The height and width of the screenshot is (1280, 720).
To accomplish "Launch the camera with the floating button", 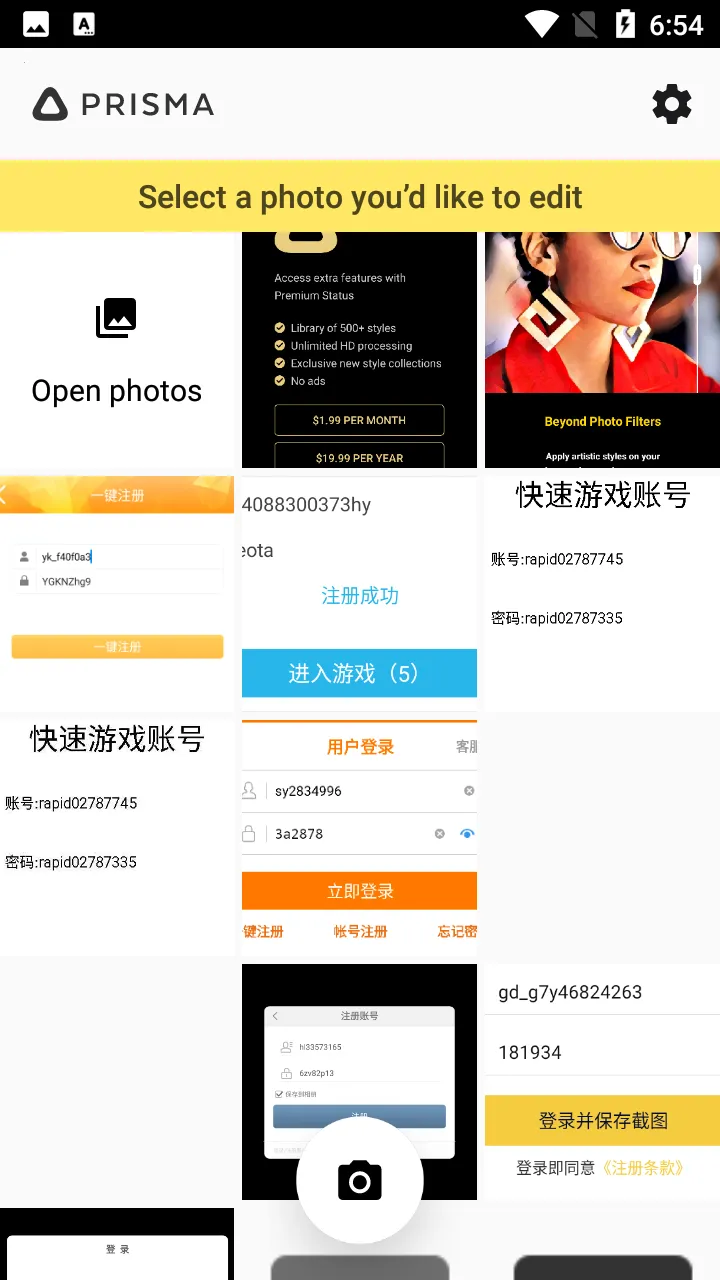I will click(x=360, y=1180).
